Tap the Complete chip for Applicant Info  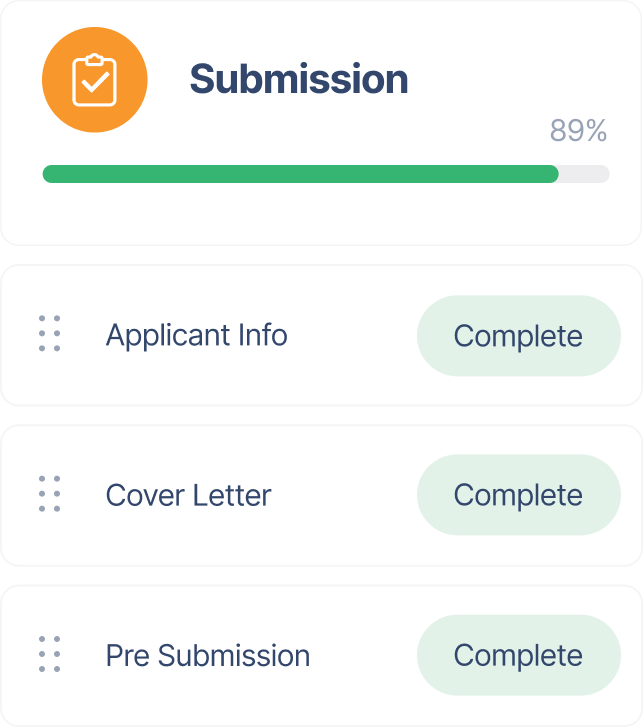point(518,336)
